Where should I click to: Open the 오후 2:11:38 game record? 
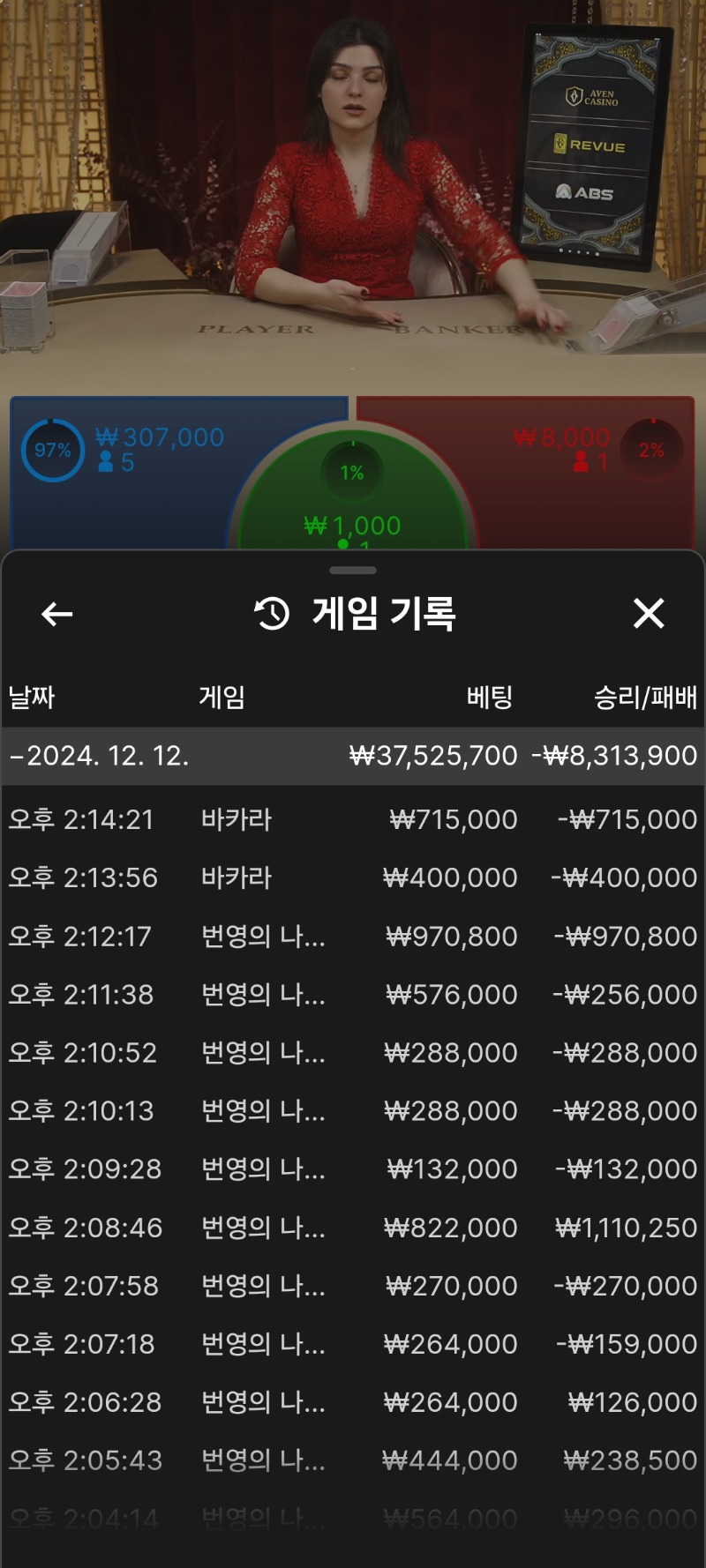(353, 994)
